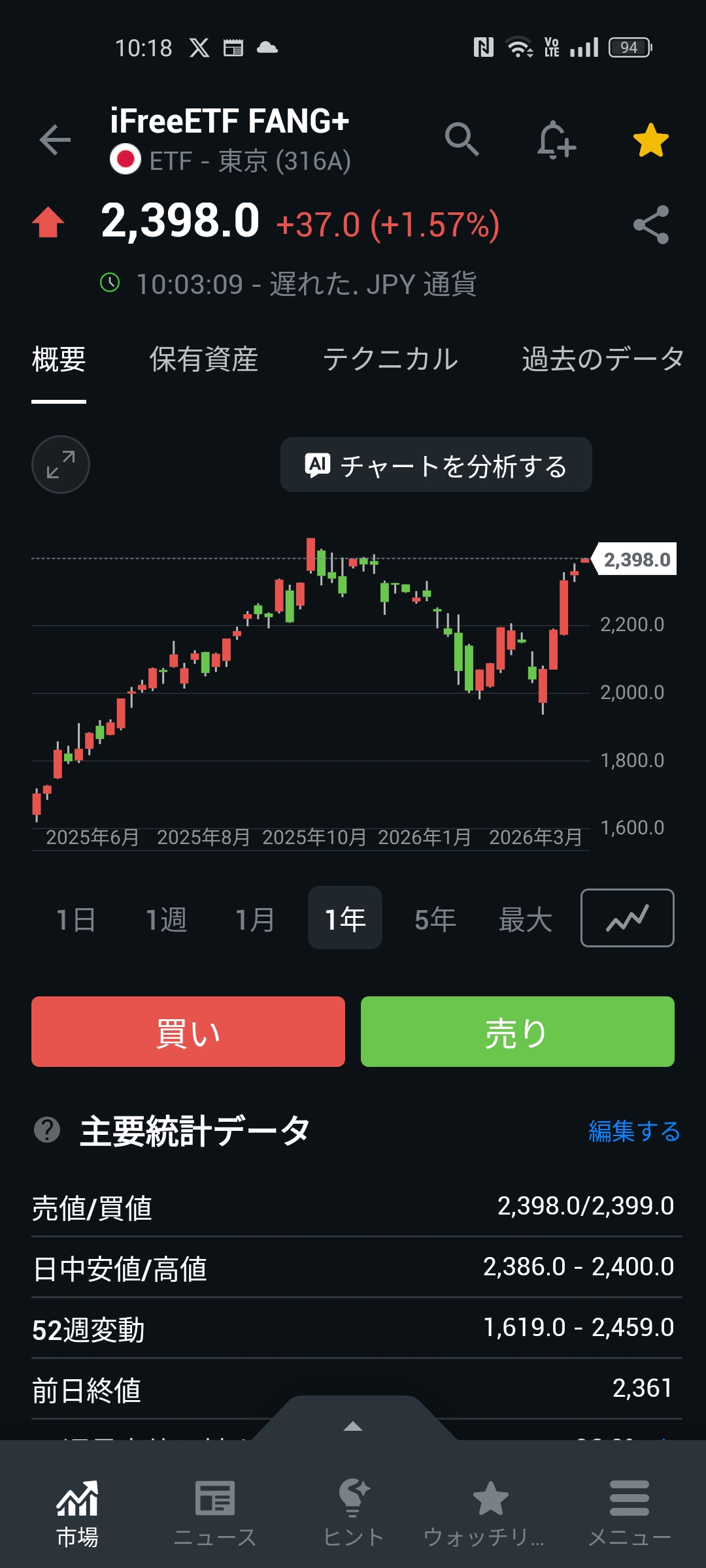706x1568 pixels.
Task: Switch chart range to 5年
Action: point(435,919)
